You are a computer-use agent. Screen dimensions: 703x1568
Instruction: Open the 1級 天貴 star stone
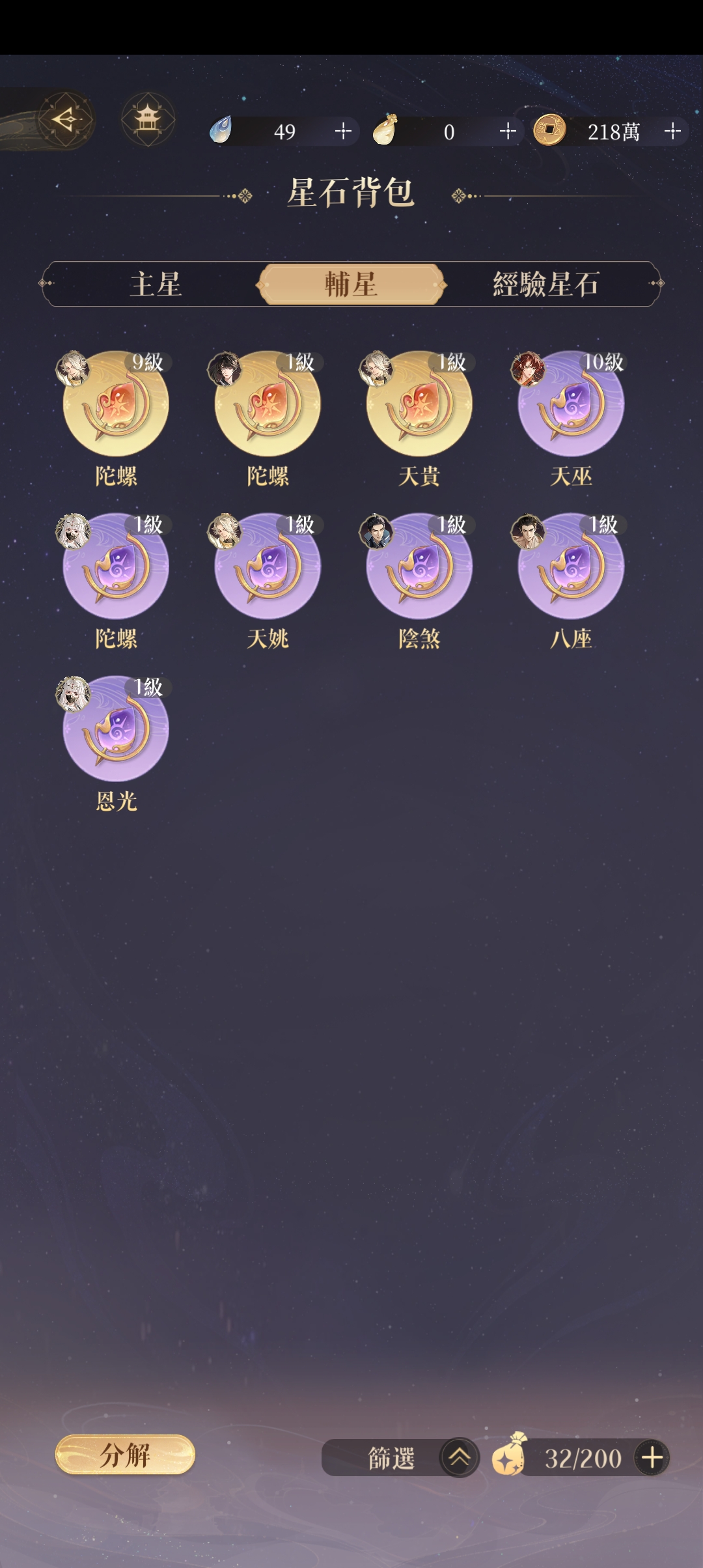tap(419, 405)
